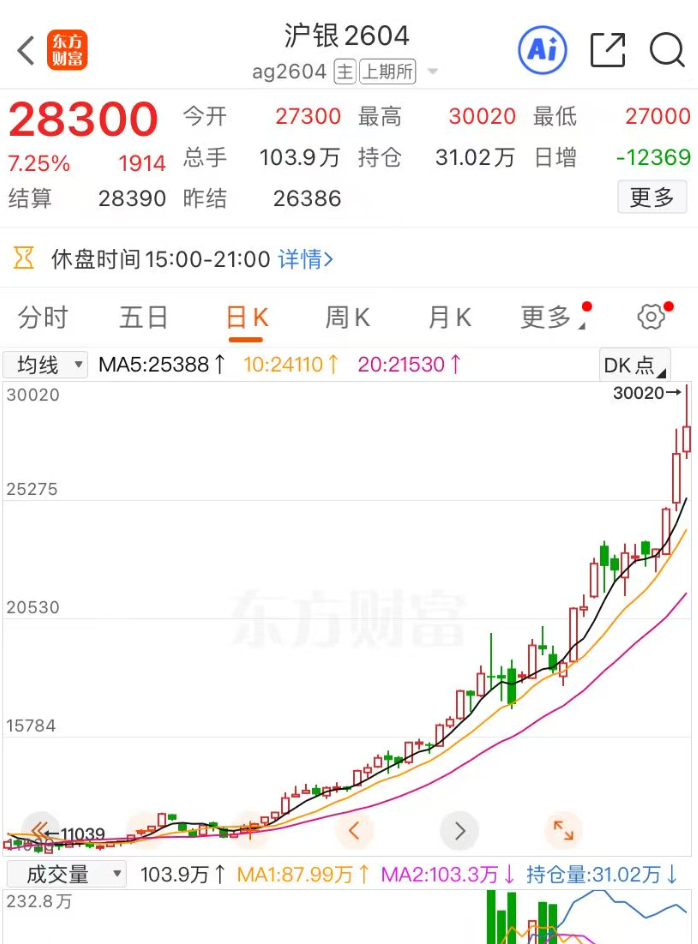Select the 日K chart tab

246,318
